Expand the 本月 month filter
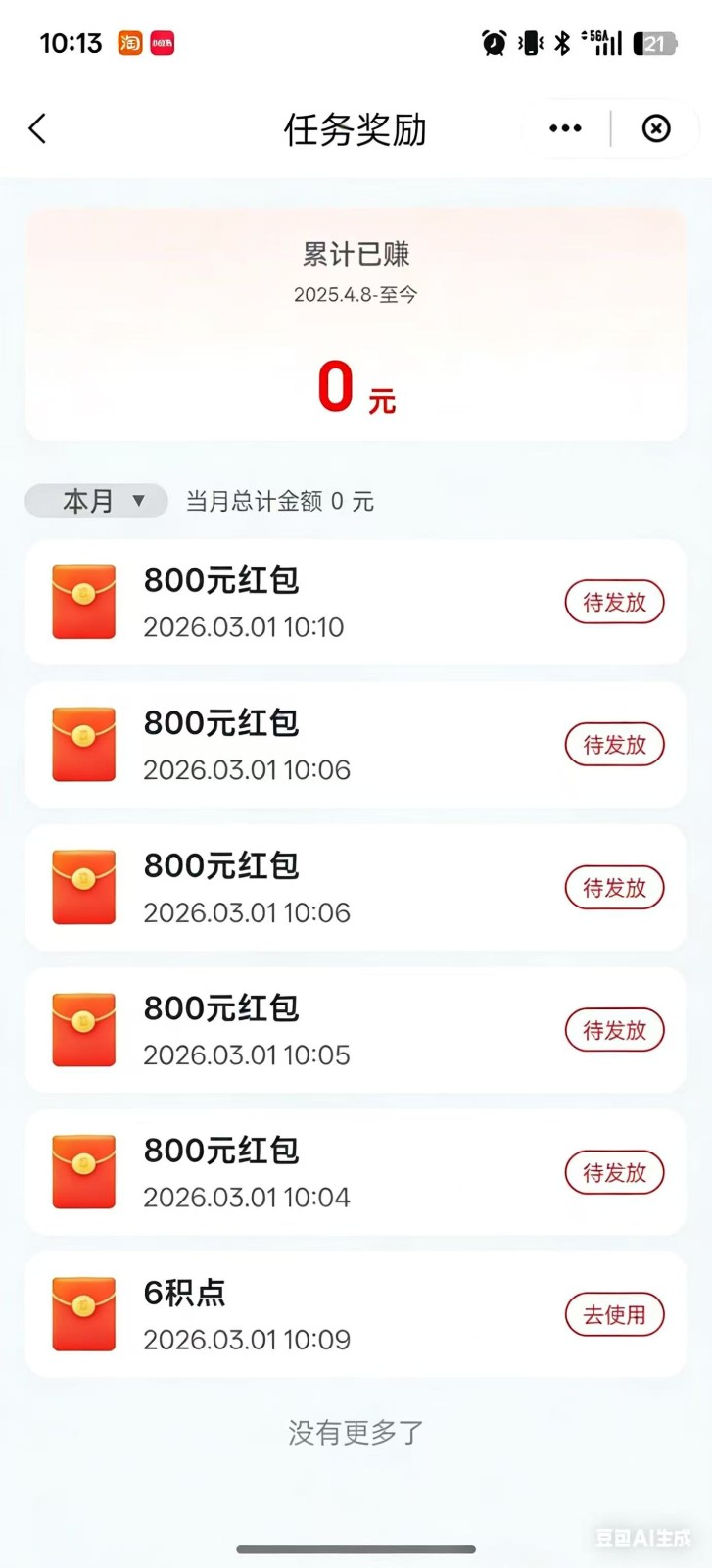 tap(96, 501)
